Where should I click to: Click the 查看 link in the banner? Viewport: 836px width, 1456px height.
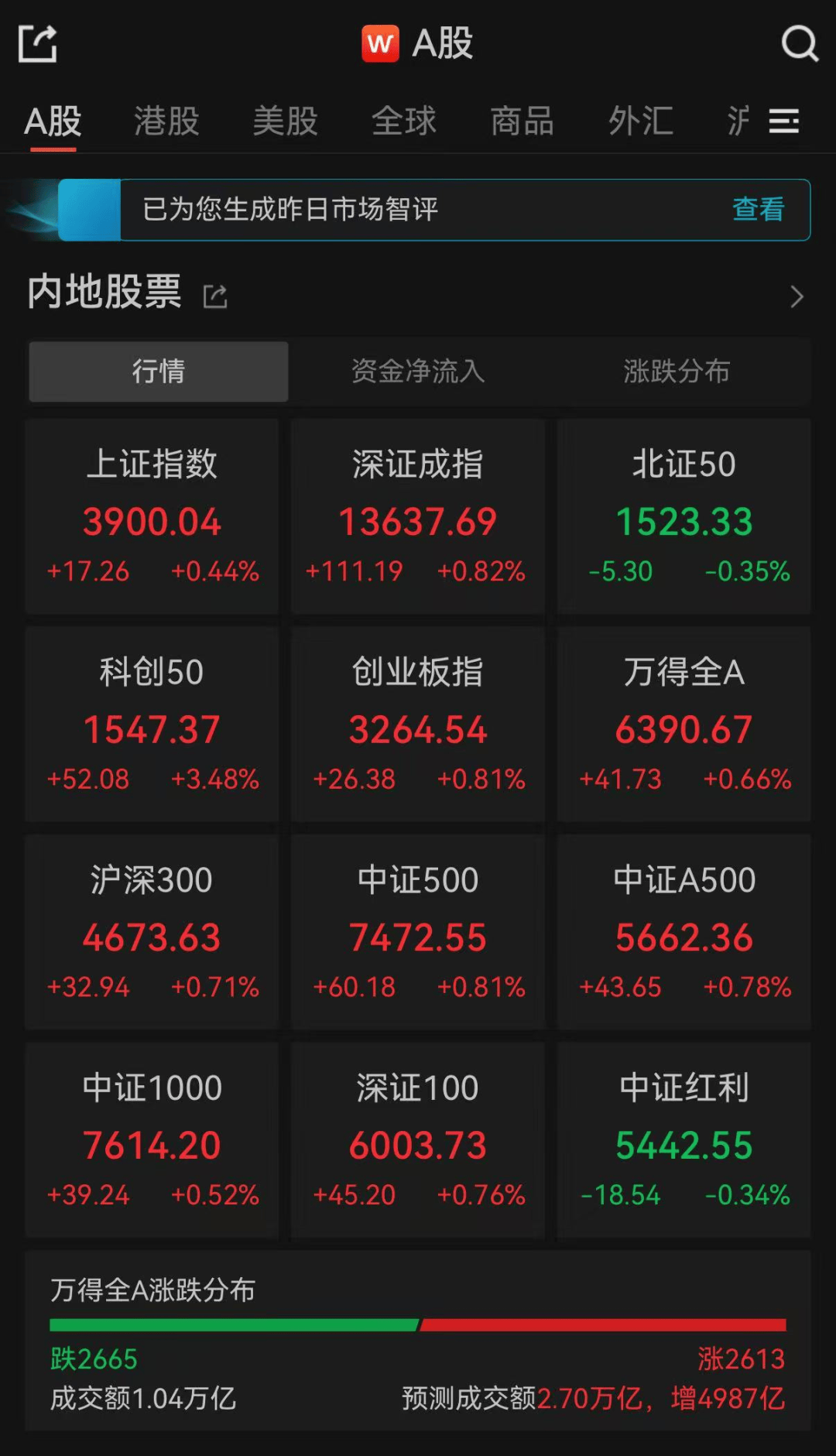coord(758,209)
